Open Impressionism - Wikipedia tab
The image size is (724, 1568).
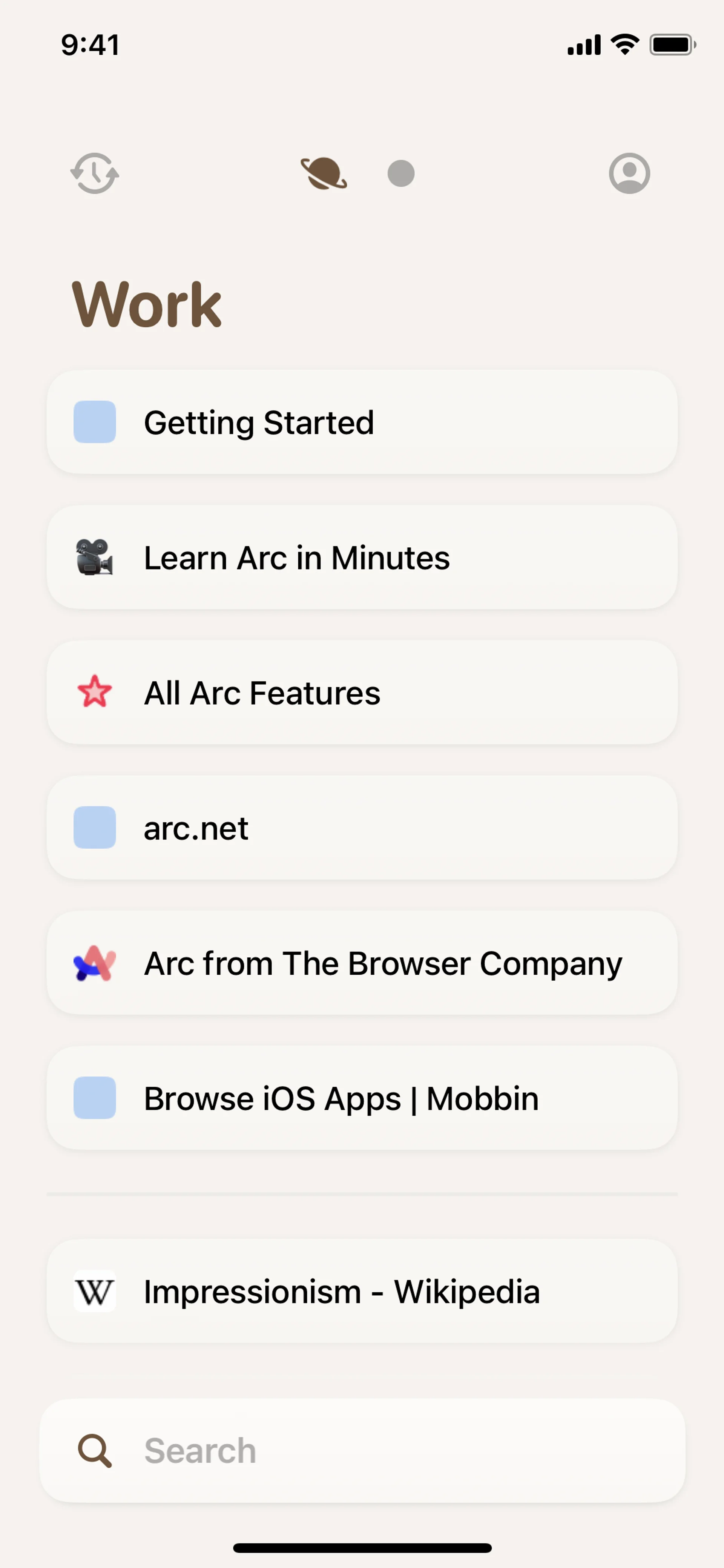(x=362, y=1292)
